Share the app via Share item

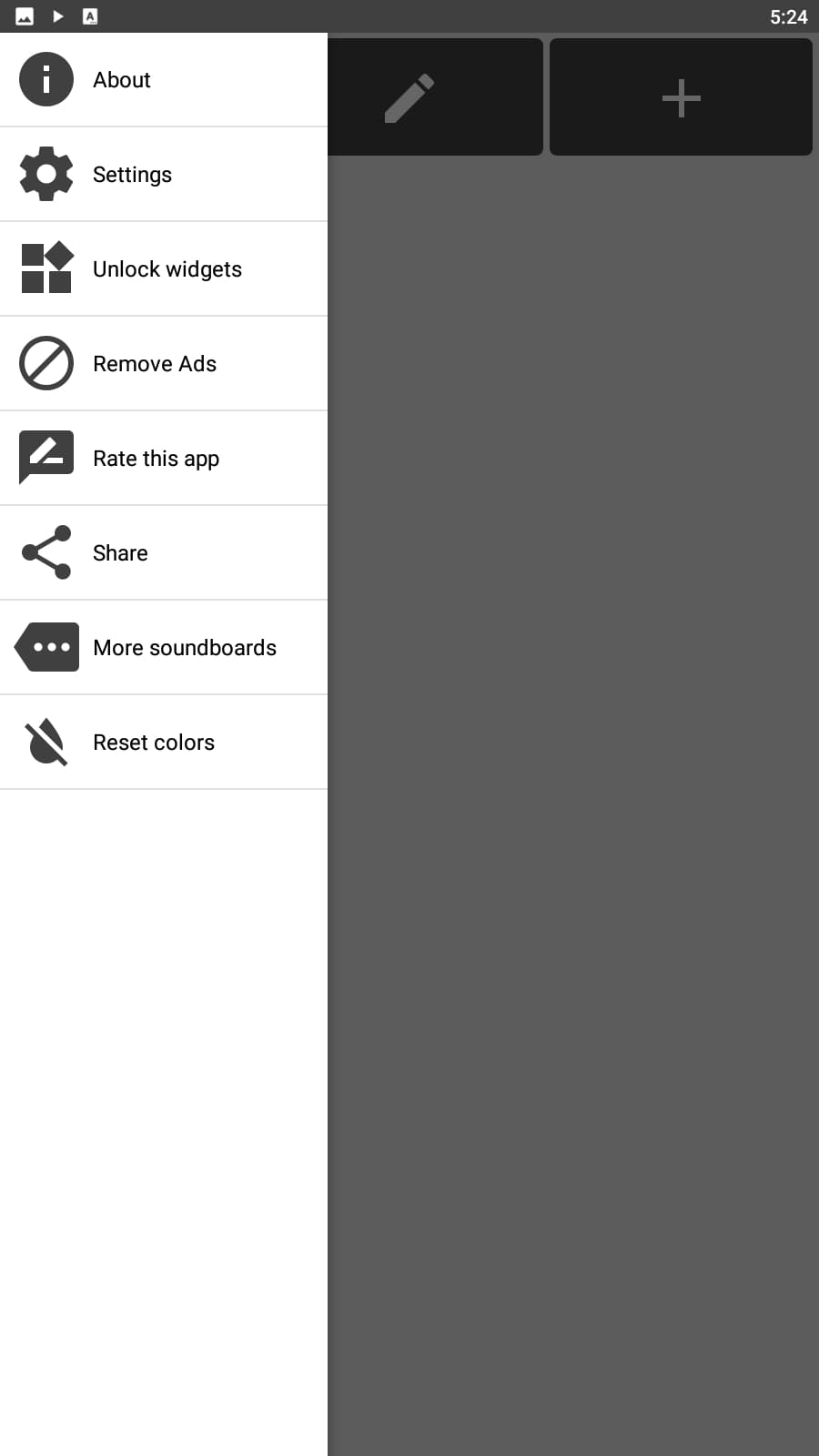[164, 553]
